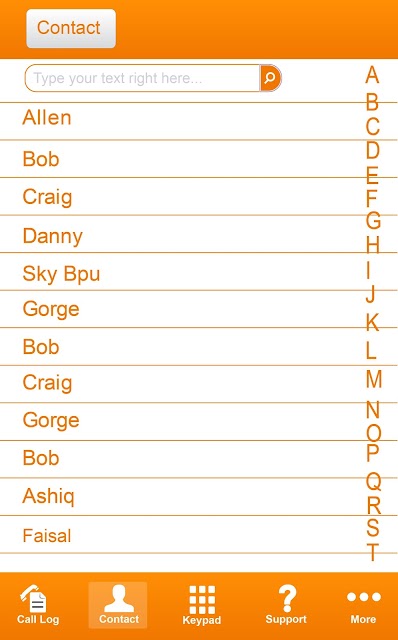This screenshot has height=640, width=398.
Task: Open the More tab
Action: click(363, 605)
